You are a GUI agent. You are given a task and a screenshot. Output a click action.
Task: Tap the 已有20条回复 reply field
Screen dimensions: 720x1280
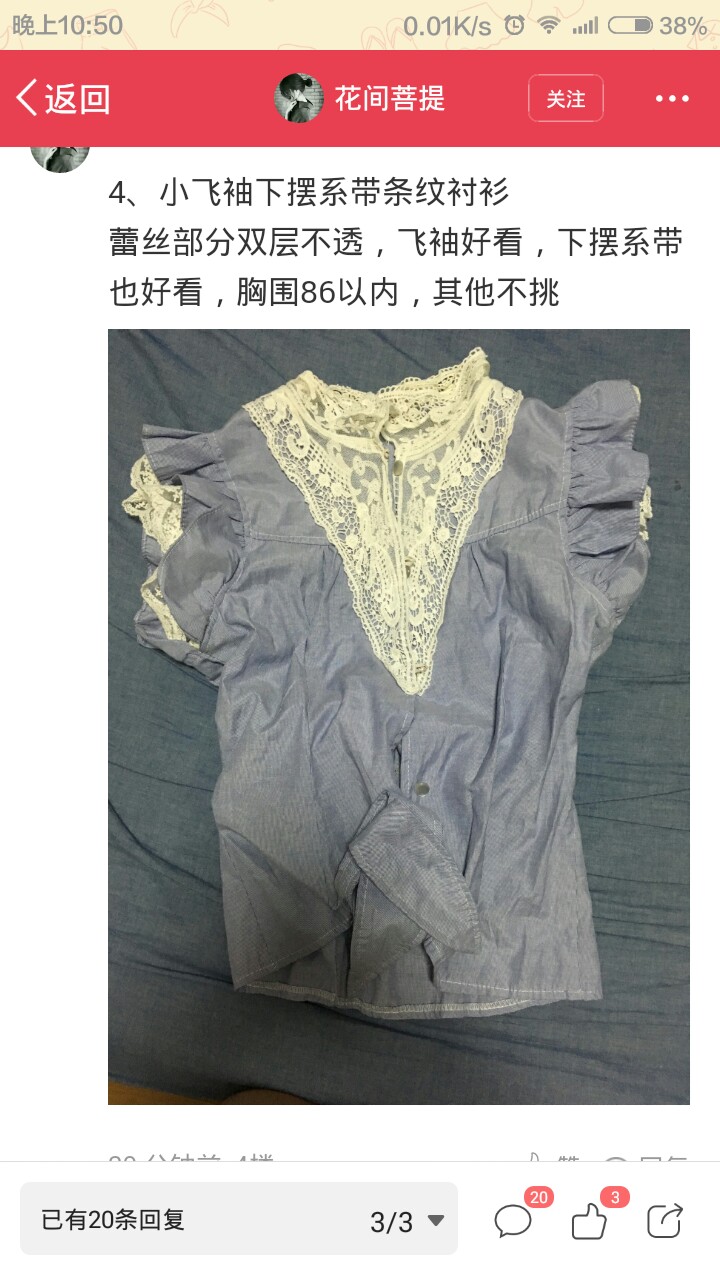(238, 1219)
